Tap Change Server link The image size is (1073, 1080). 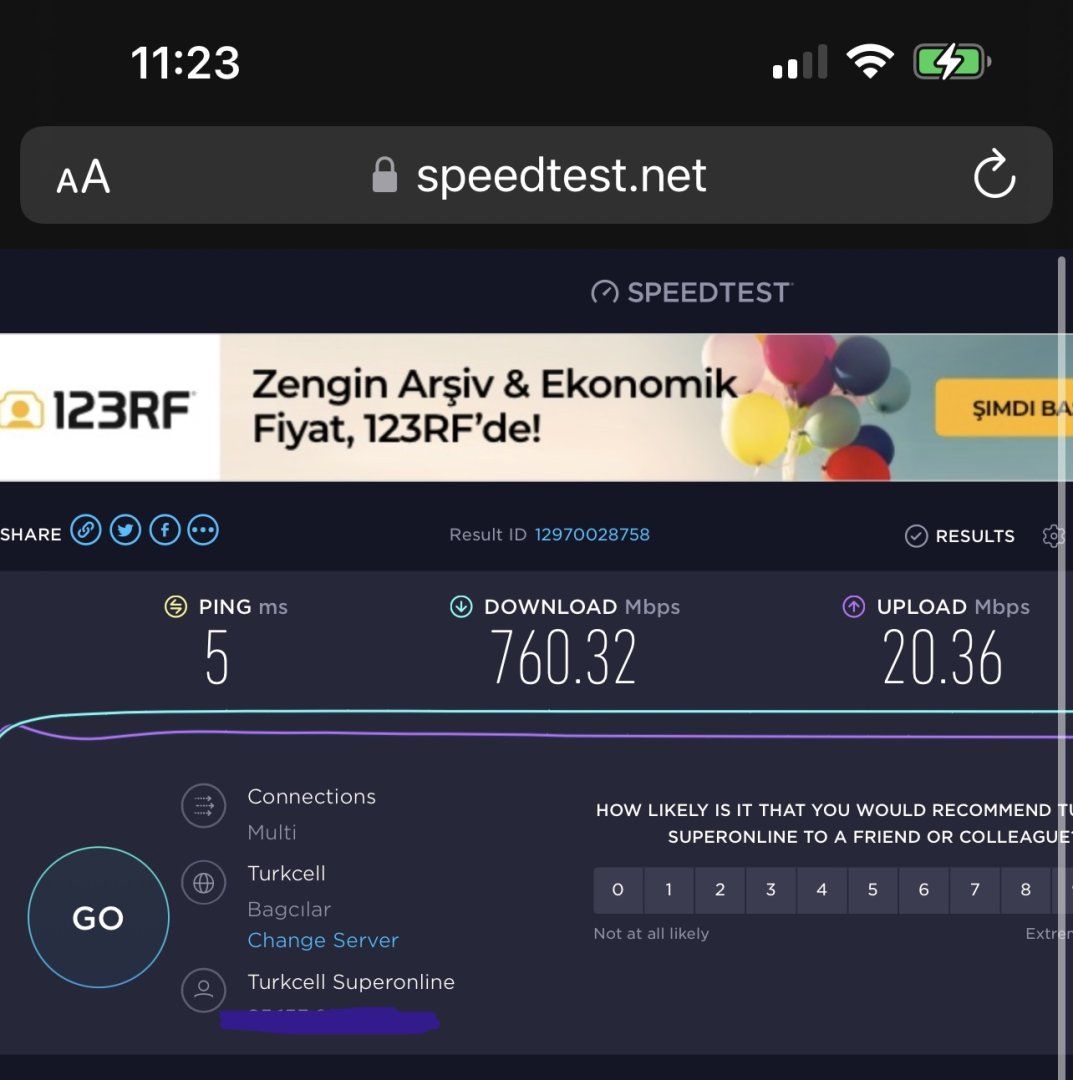(323, 940)
